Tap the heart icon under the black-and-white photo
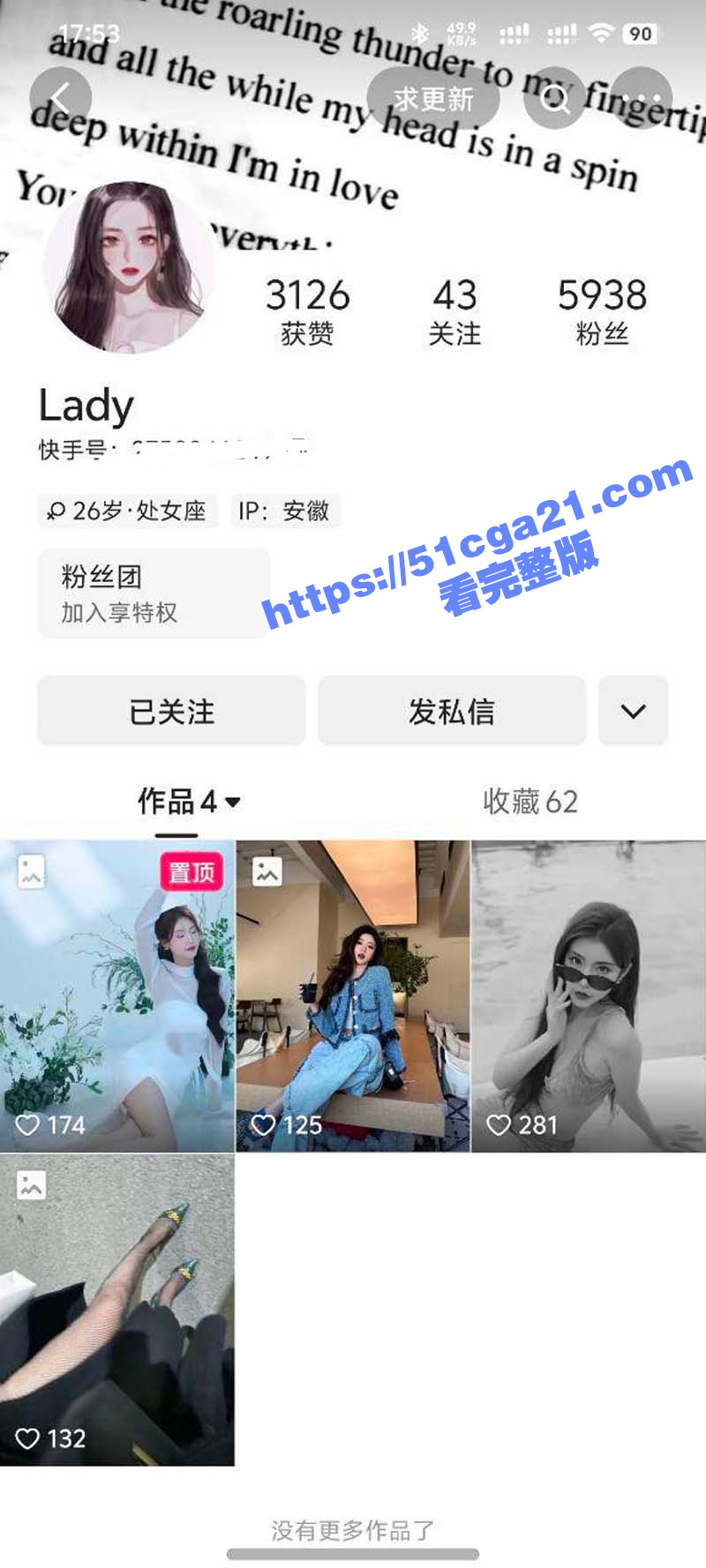 click(x=499, y=1124)
